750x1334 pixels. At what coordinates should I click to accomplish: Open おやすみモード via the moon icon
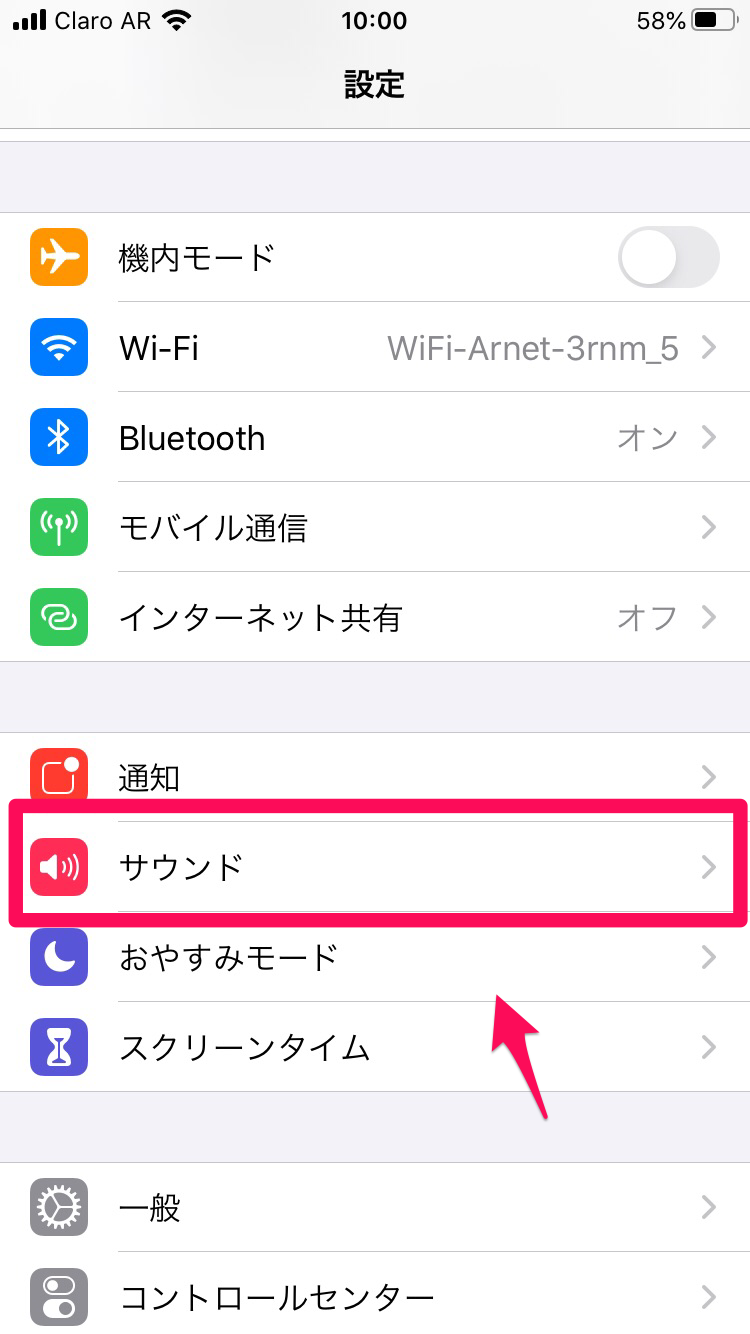tap(57, 957)
